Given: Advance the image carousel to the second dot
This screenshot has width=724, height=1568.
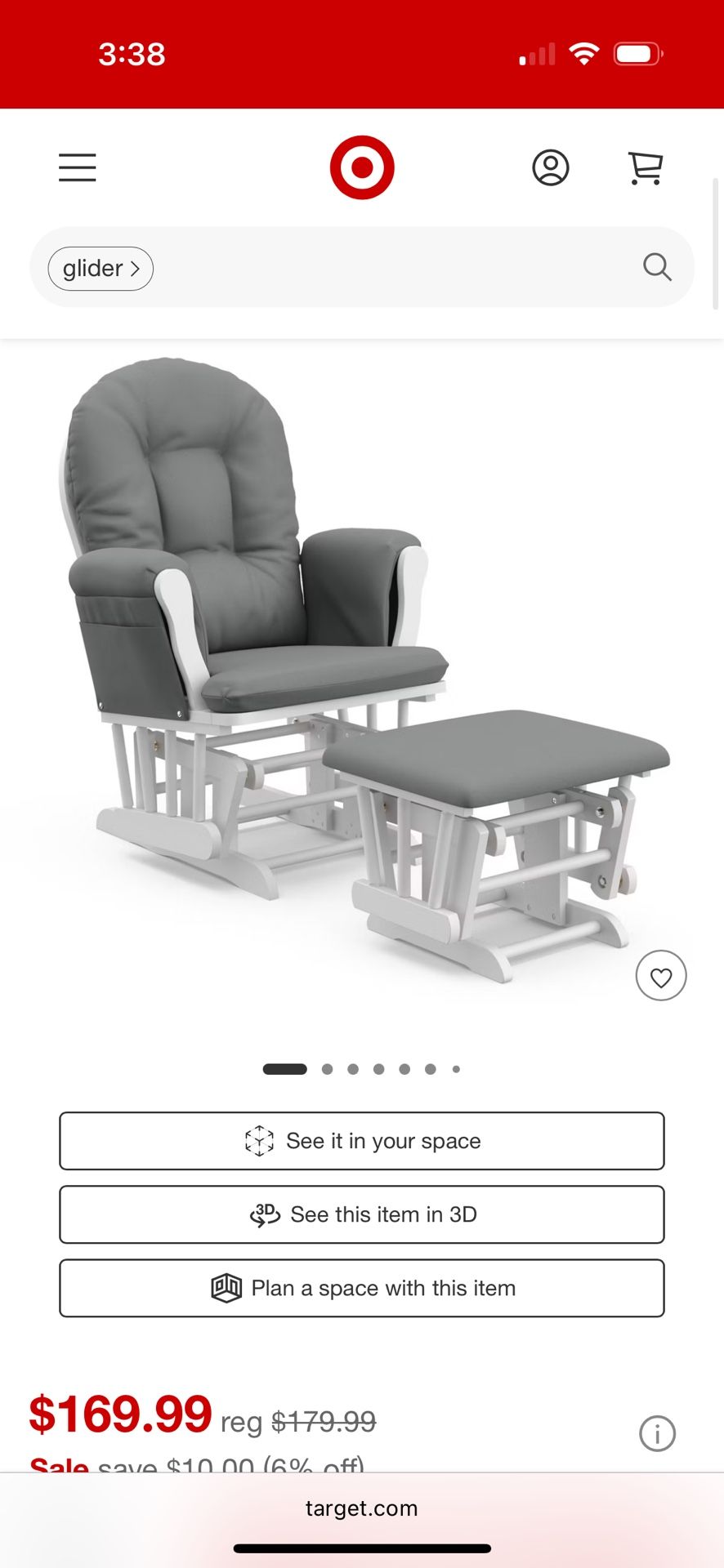Looking at the screenshot, I should 326,1068.
